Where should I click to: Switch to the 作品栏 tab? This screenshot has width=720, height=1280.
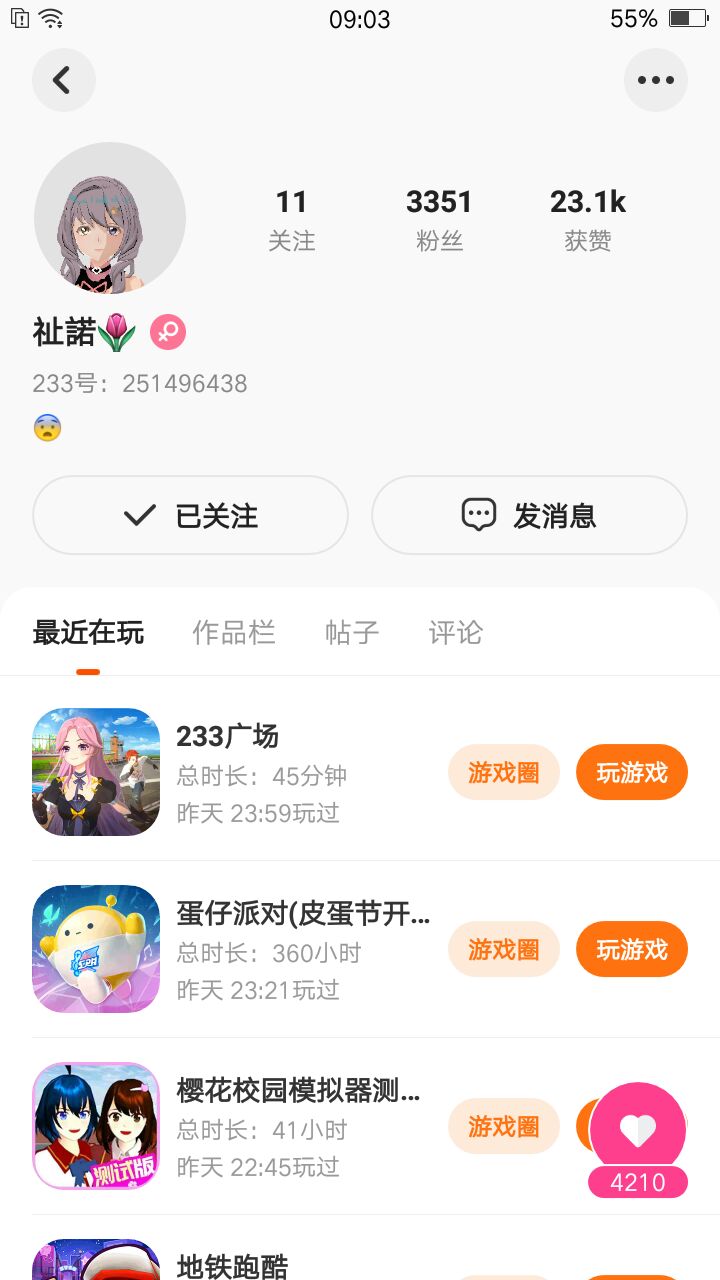[x=233, y=632]
